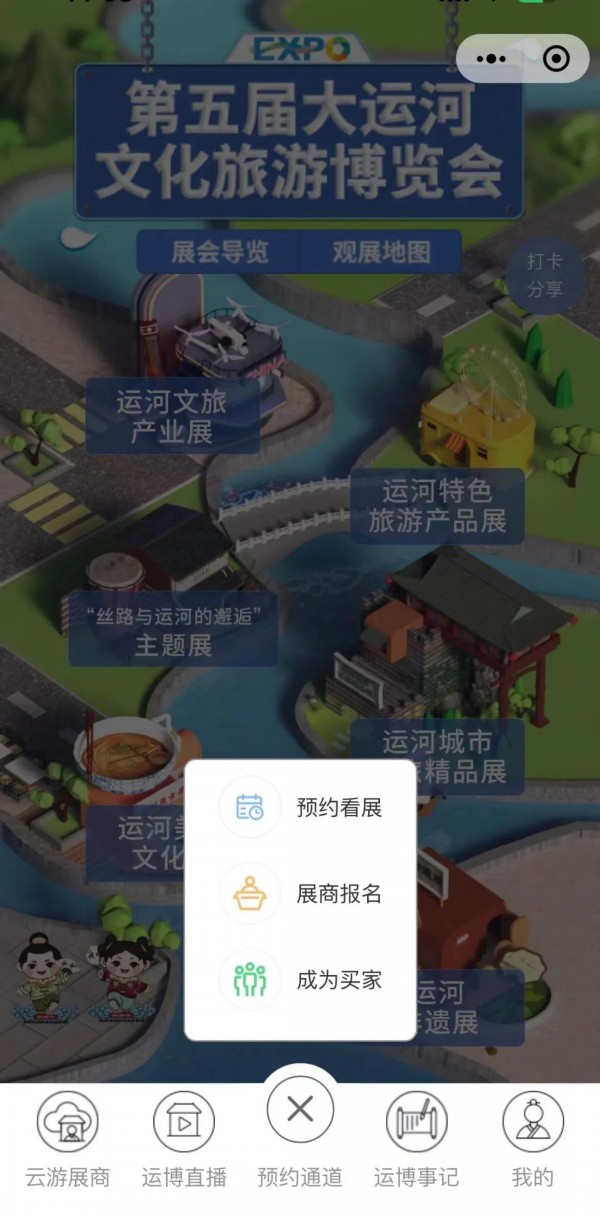Enter 运河文旅产业展 hall

[172, 417]
